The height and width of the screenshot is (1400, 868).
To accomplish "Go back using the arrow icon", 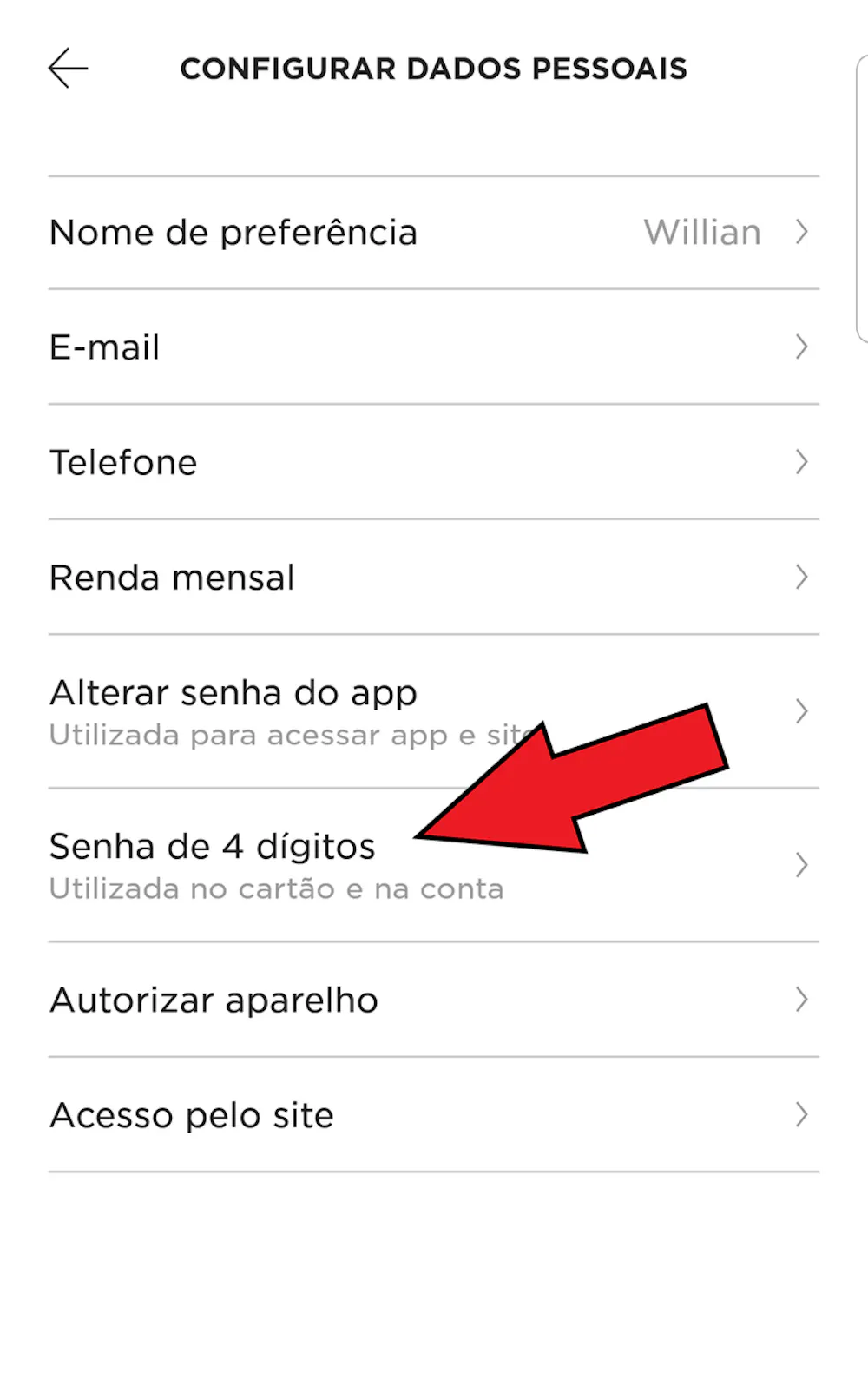I will (68, 69).
